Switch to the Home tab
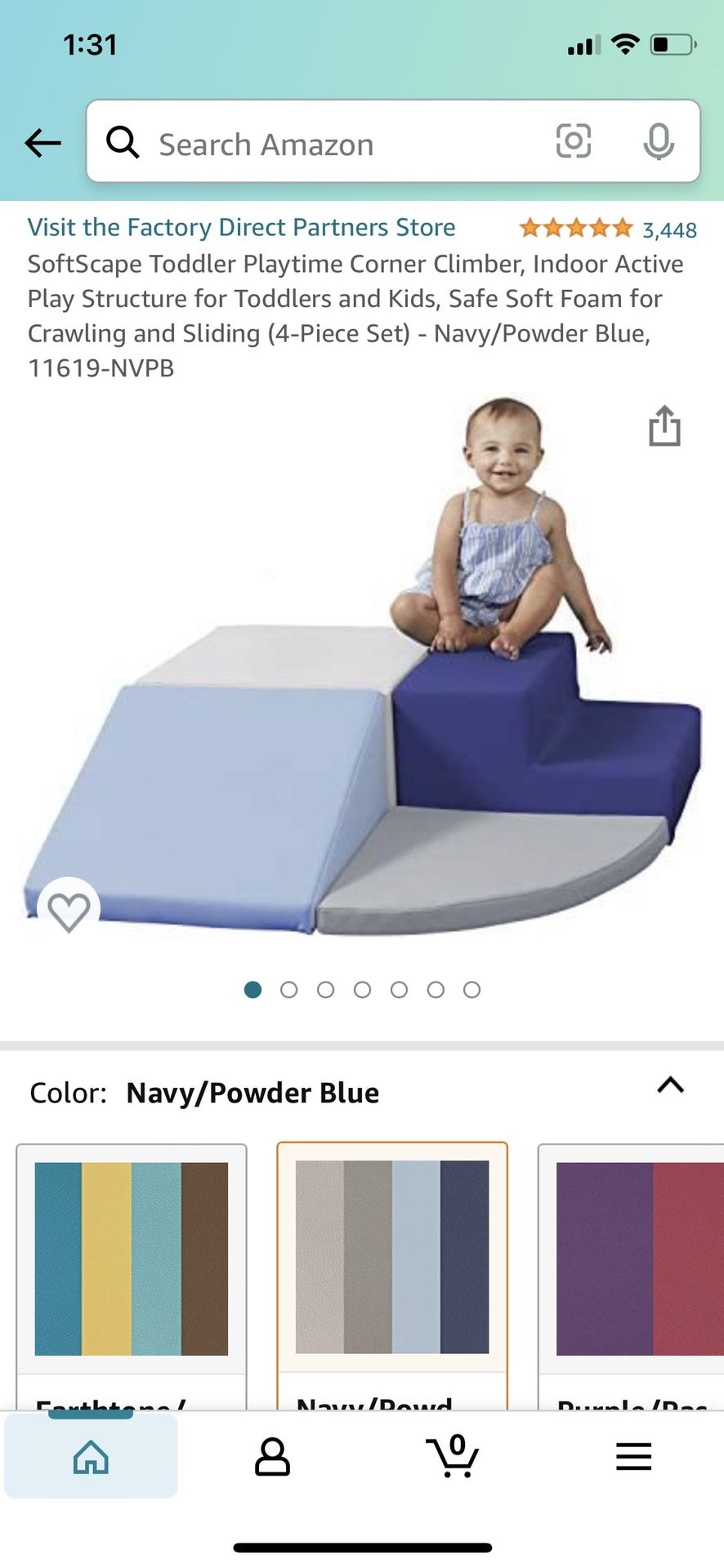 click(x=91, y=1457)
